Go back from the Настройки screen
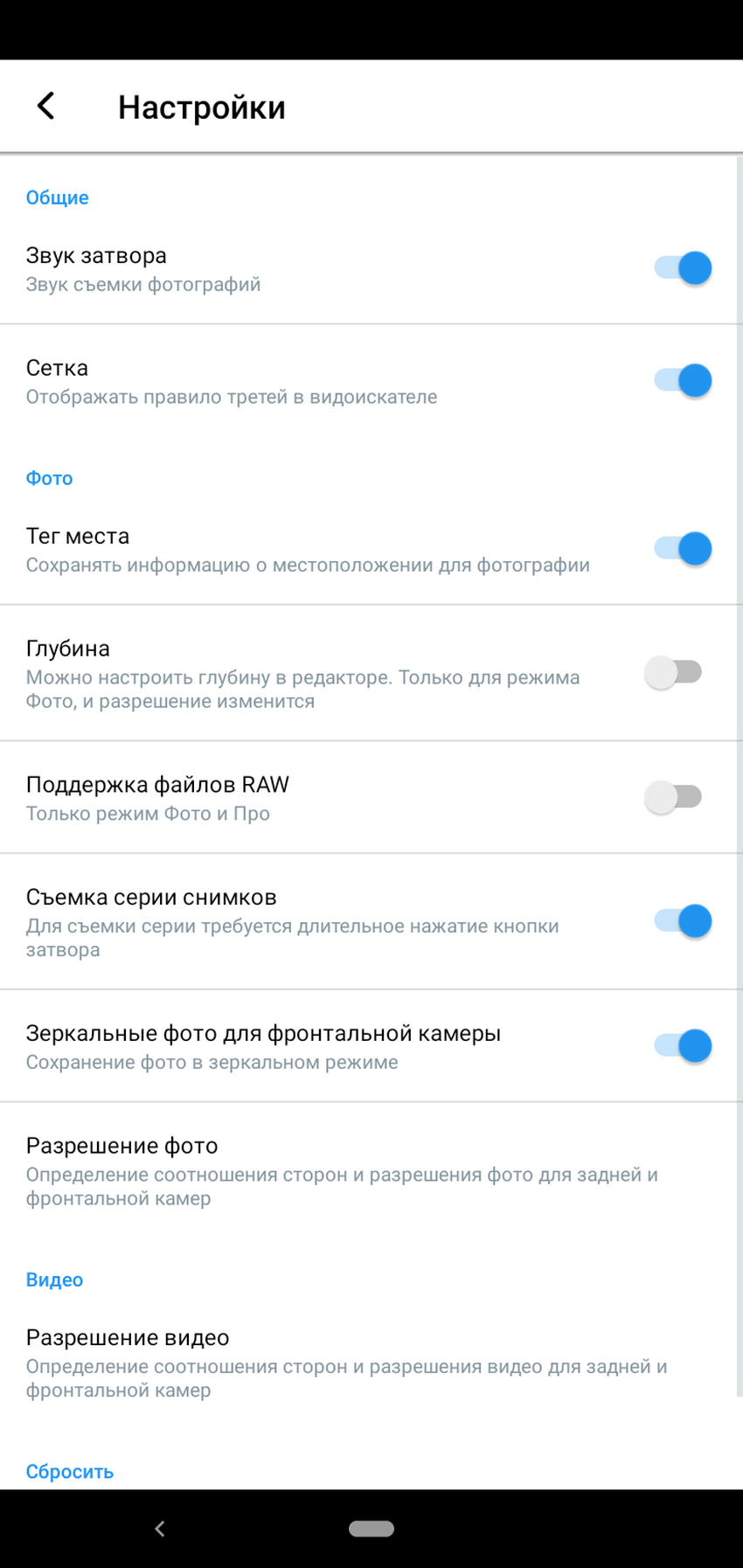 45,107
